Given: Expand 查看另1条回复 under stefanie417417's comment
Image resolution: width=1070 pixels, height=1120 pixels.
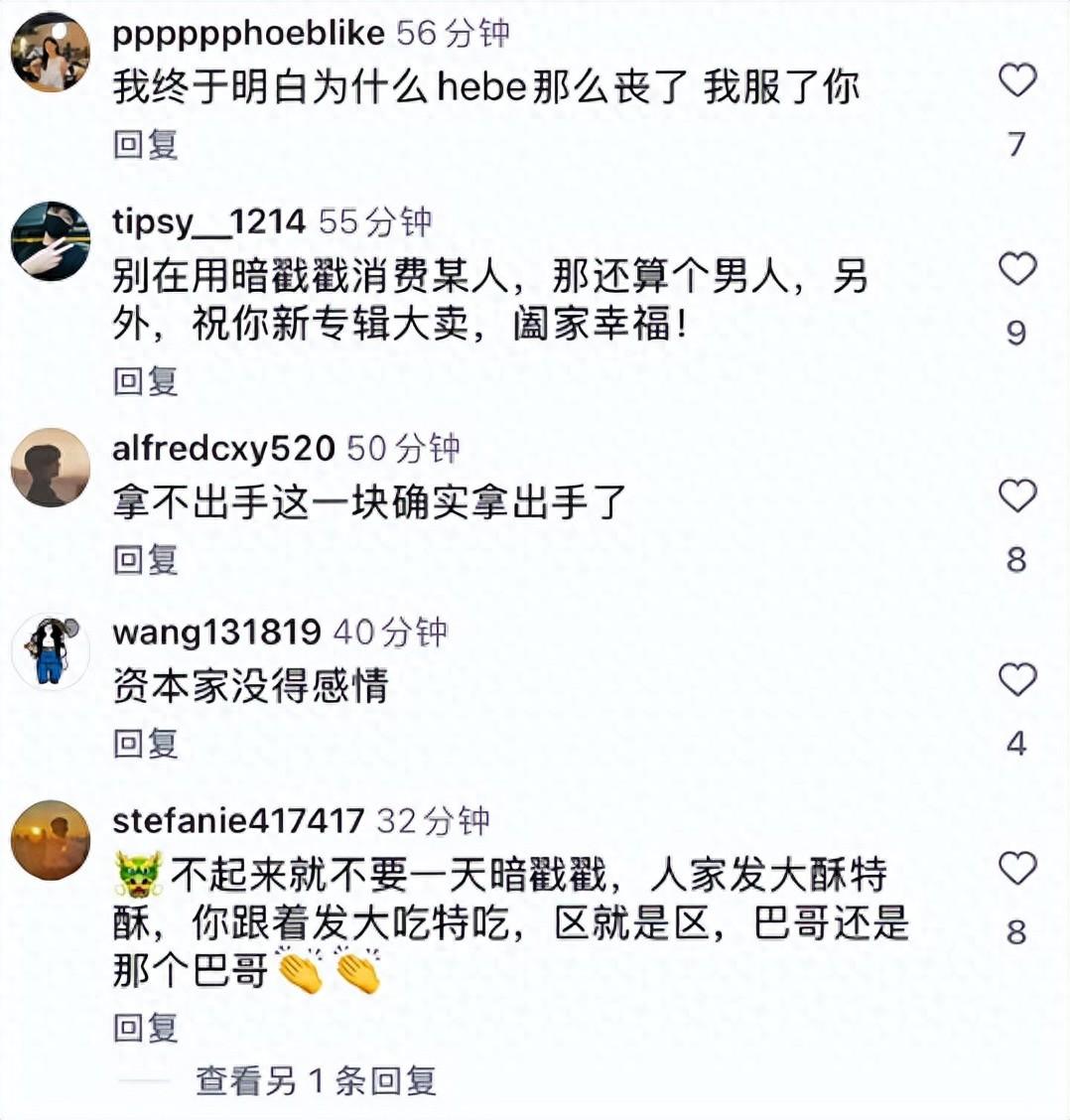Looking at the screenshot, I should [x=316, y=1080].
